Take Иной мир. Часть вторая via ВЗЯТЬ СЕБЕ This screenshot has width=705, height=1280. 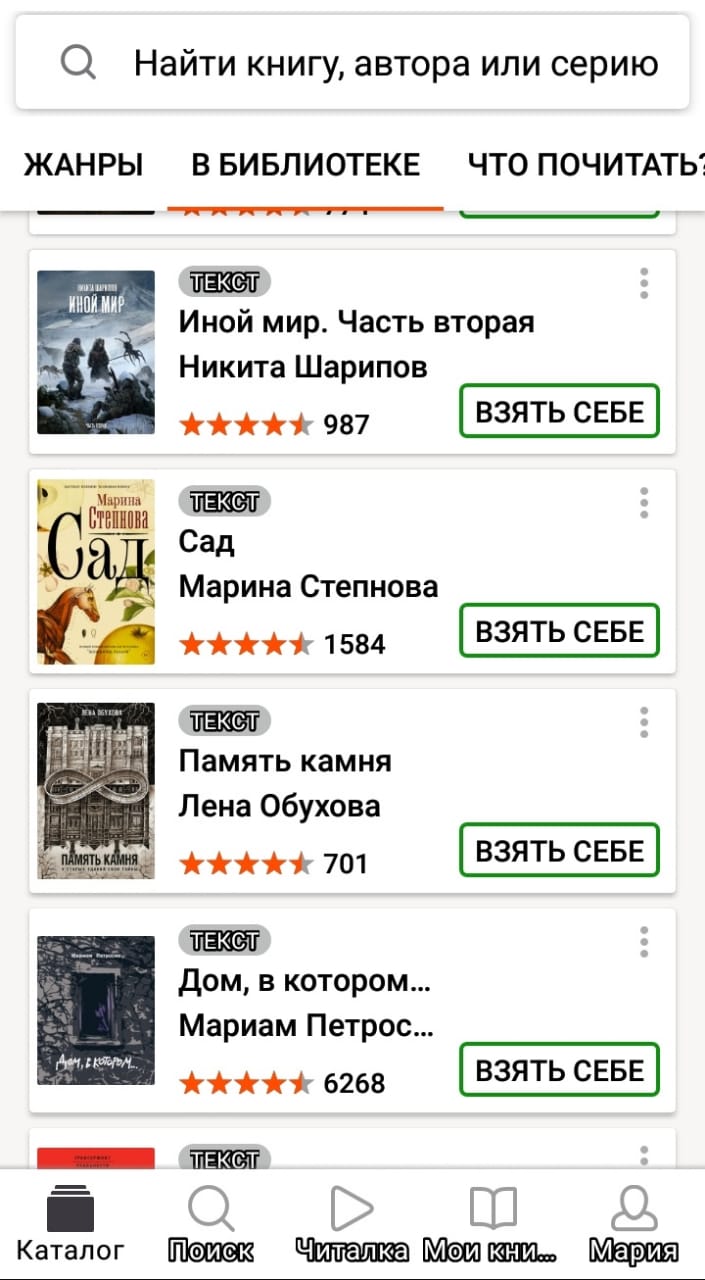[x=559, y=411]
